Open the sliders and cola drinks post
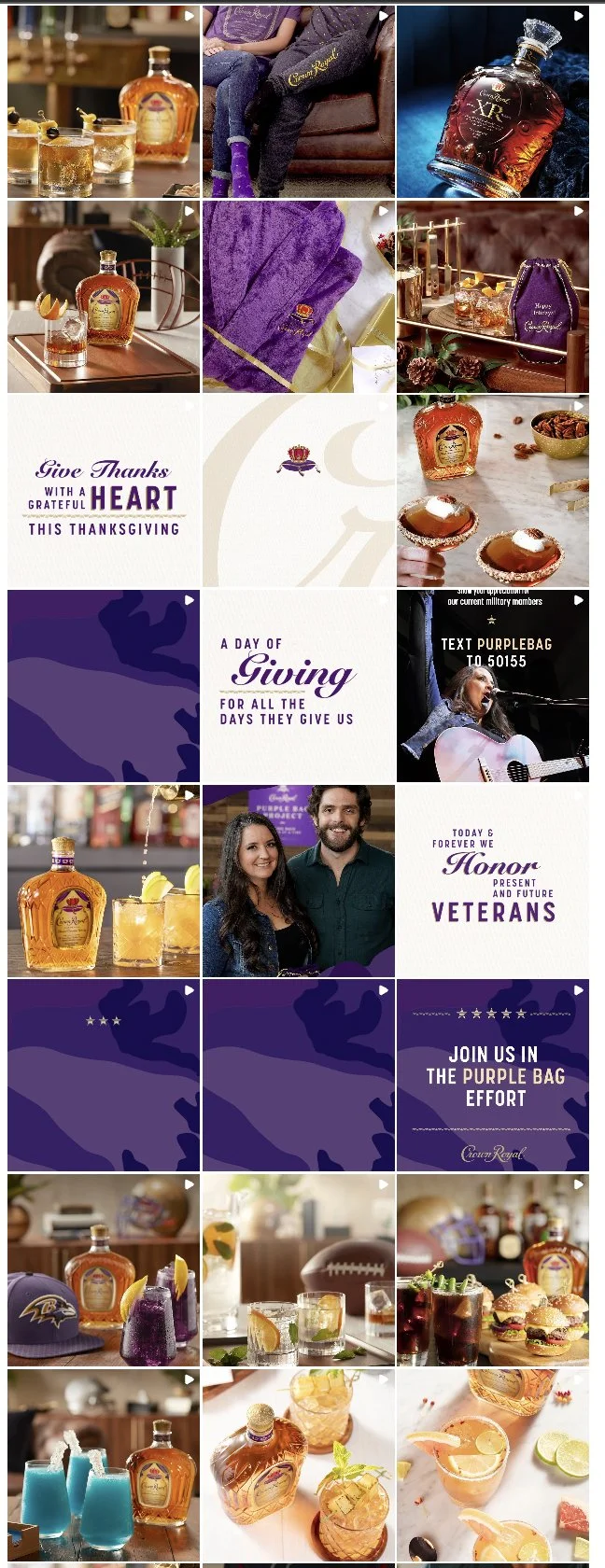The height and width of the screenshot is (1568, 605). coord(493,1270)
